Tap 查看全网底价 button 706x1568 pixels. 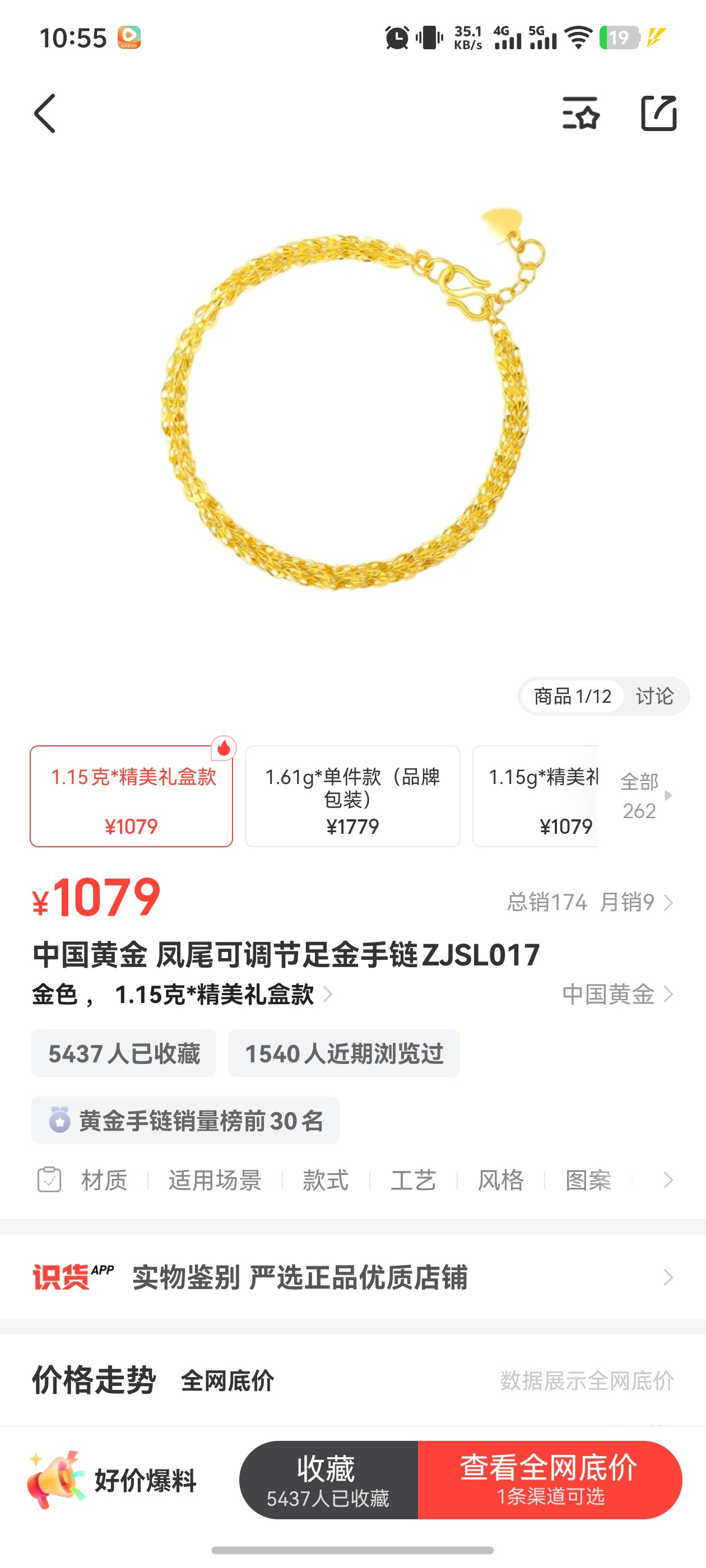click(x=550, y=1480)
